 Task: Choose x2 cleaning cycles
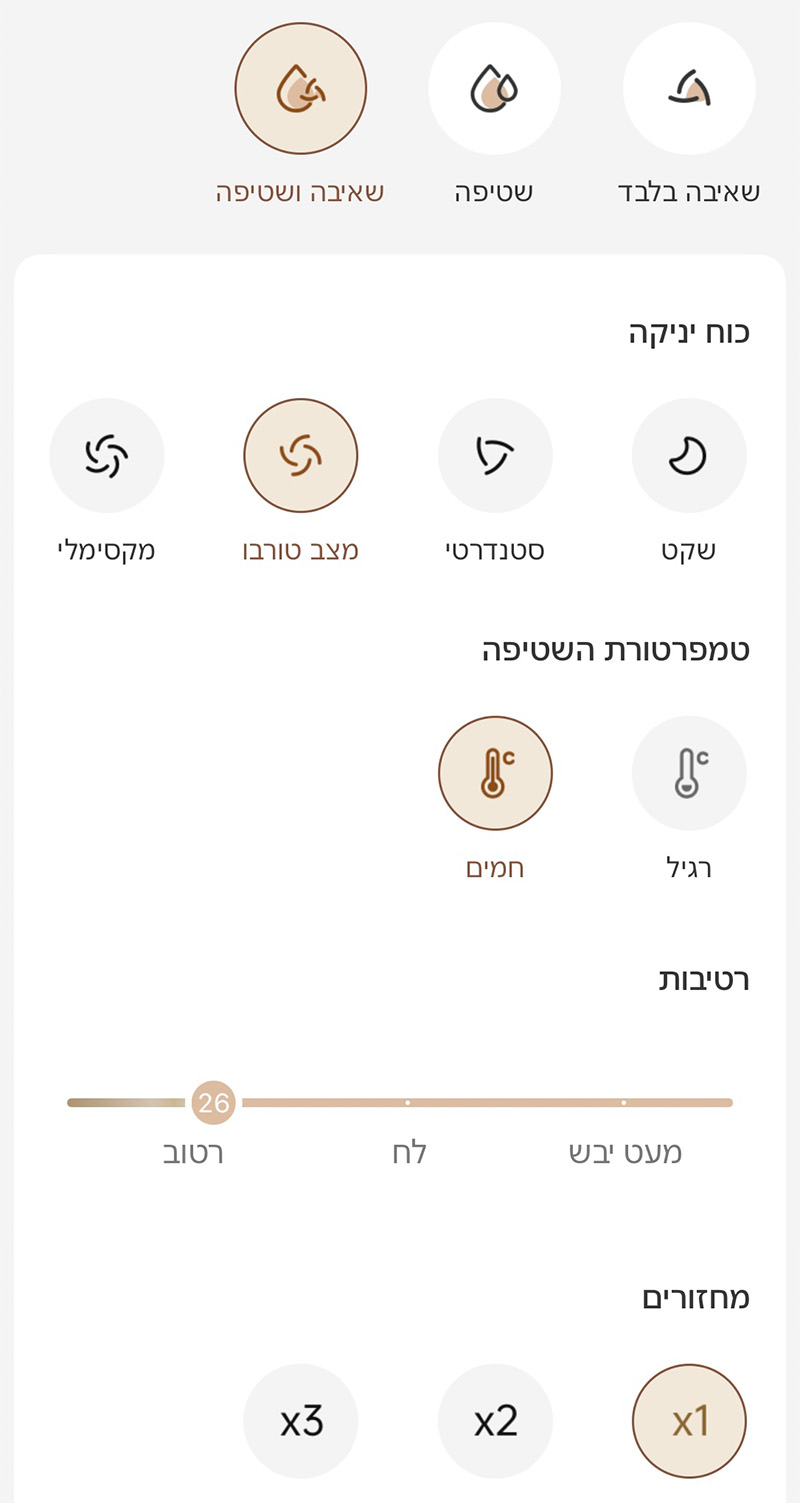coord(495,1420)
